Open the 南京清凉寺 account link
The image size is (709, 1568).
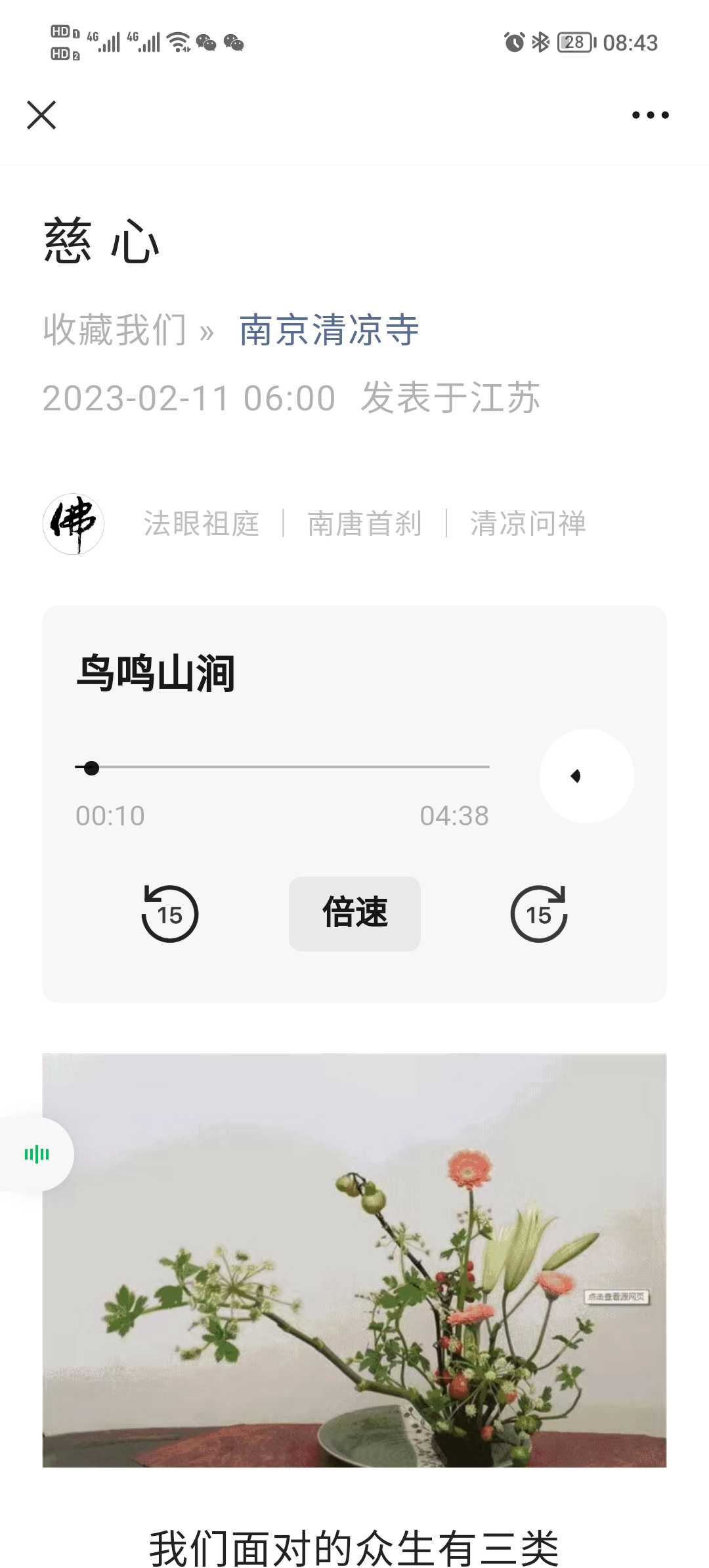click(x=329, y=330)
